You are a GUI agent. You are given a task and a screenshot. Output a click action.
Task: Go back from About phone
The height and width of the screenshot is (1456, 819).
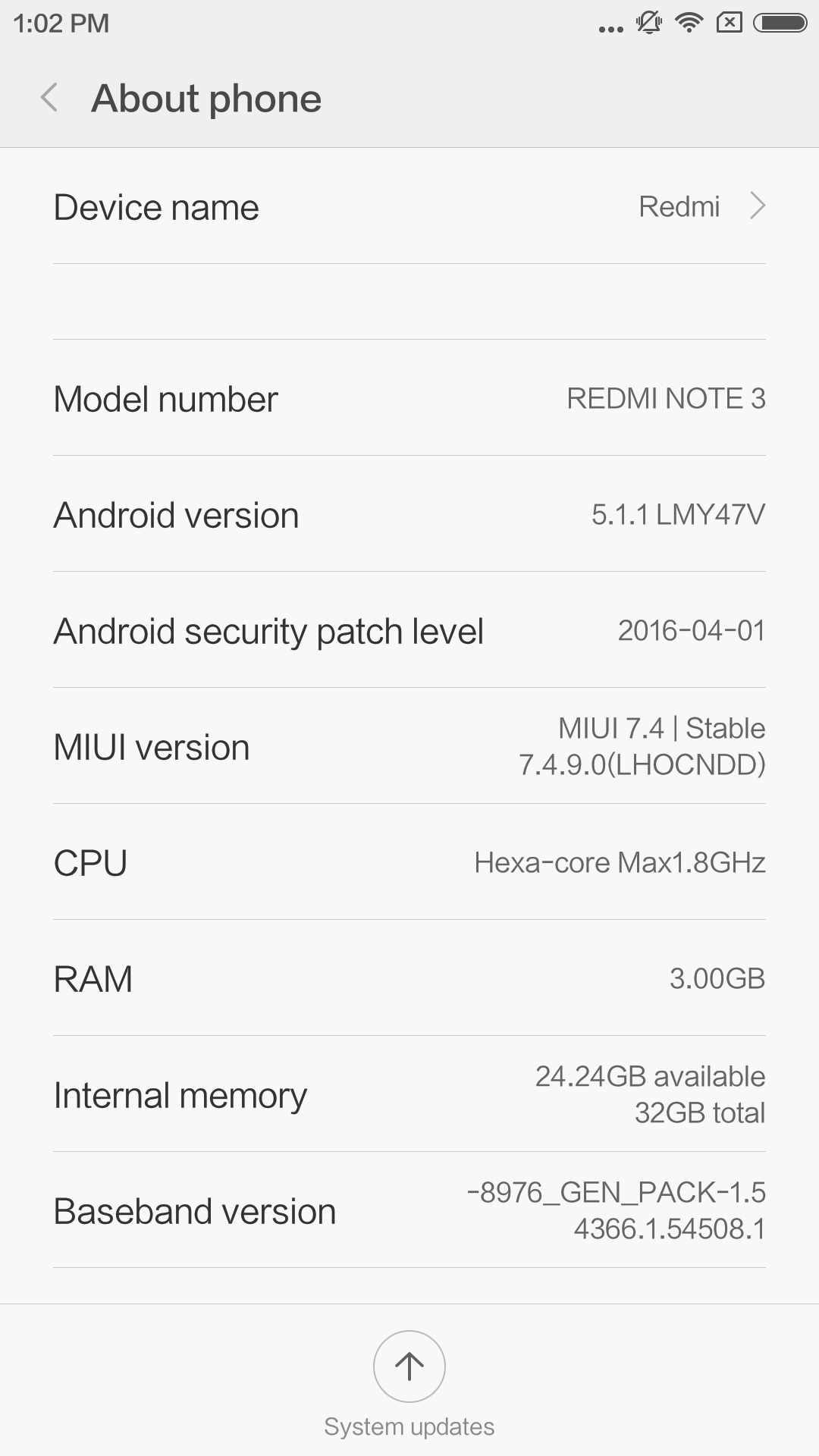(50, 98)
